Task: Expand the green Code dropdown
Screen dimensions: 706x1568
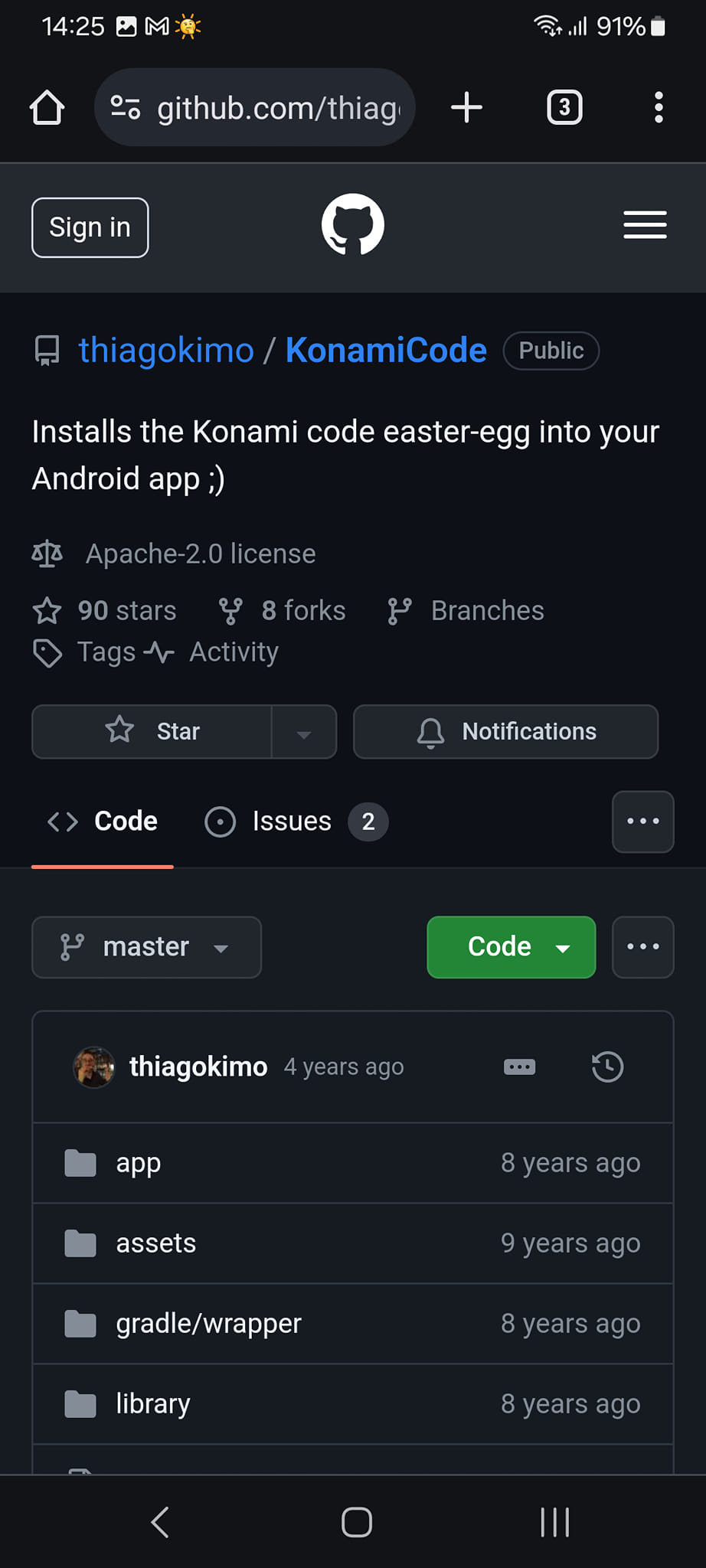Action: point(511,947)
